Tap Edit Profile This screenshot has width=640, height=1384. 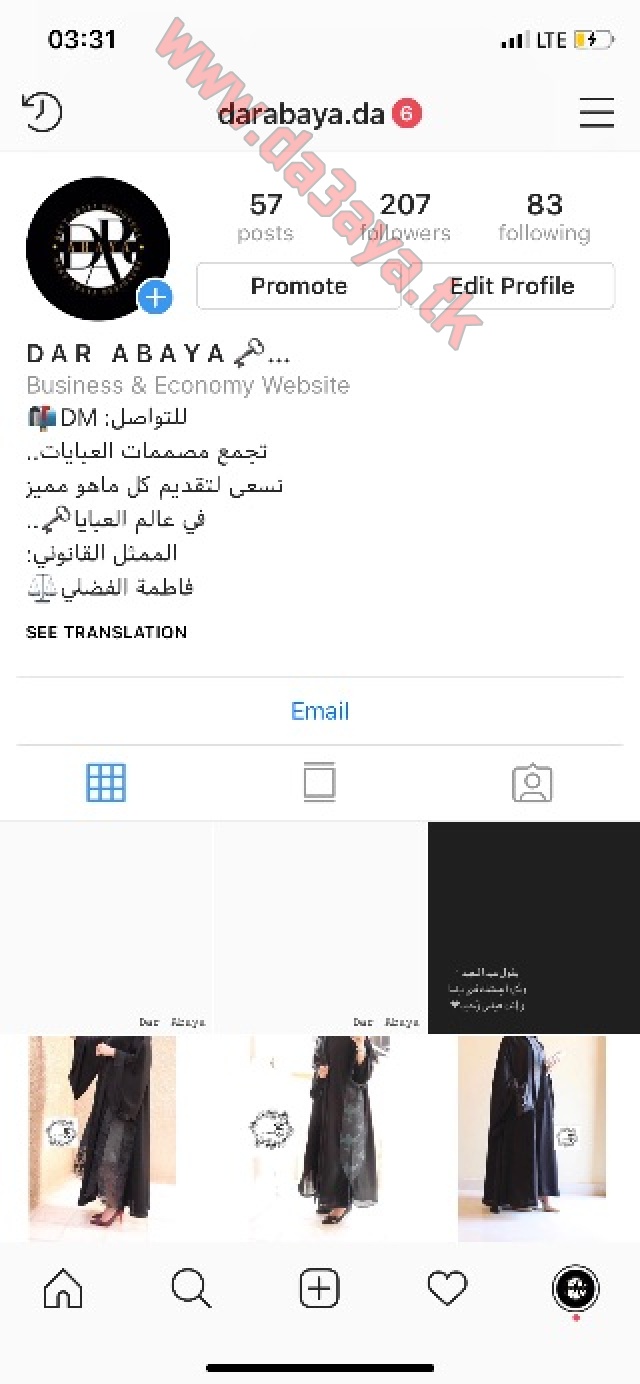point(512,286)
